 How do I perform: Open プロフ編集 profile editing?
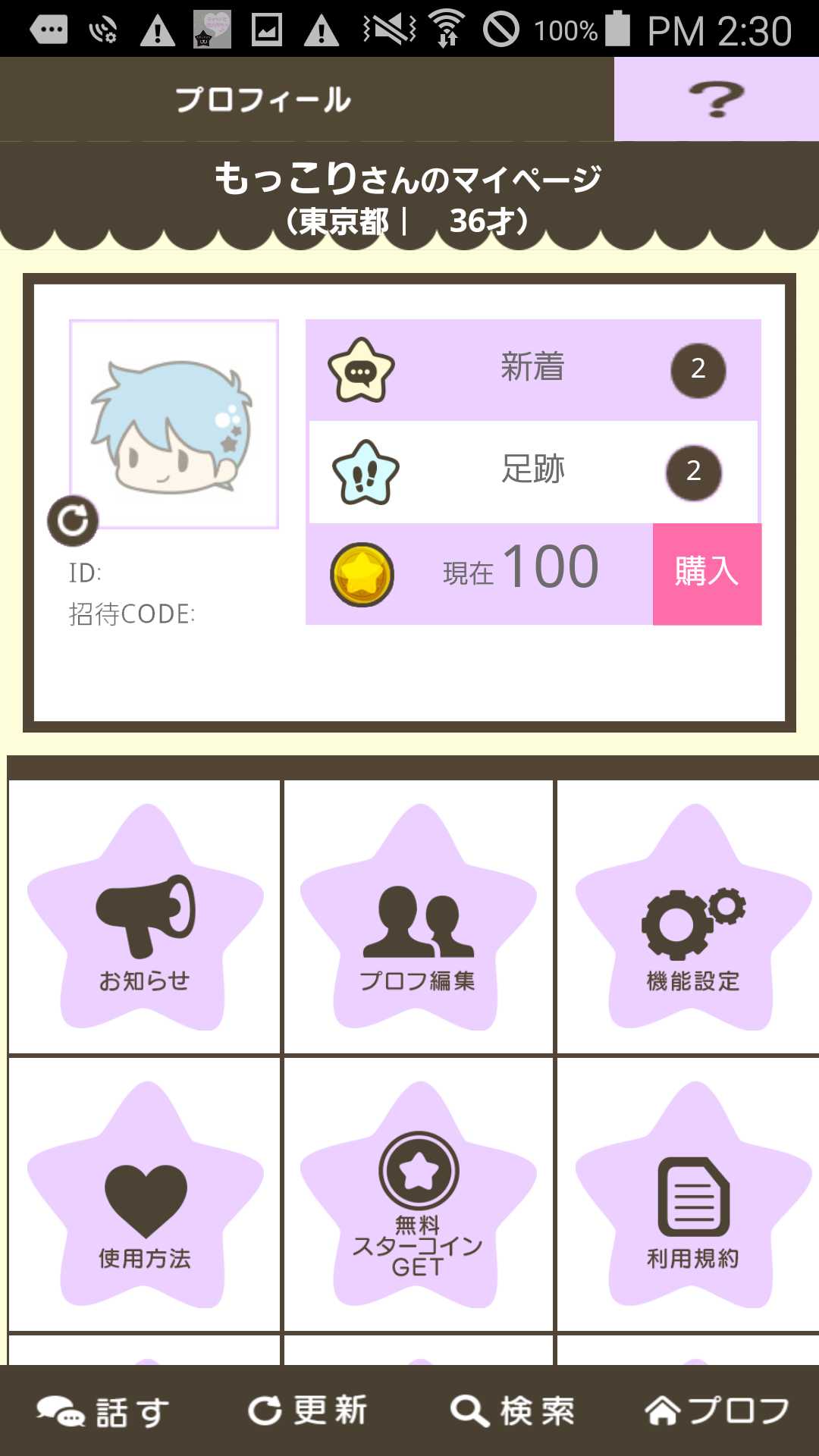coord(418,918)
